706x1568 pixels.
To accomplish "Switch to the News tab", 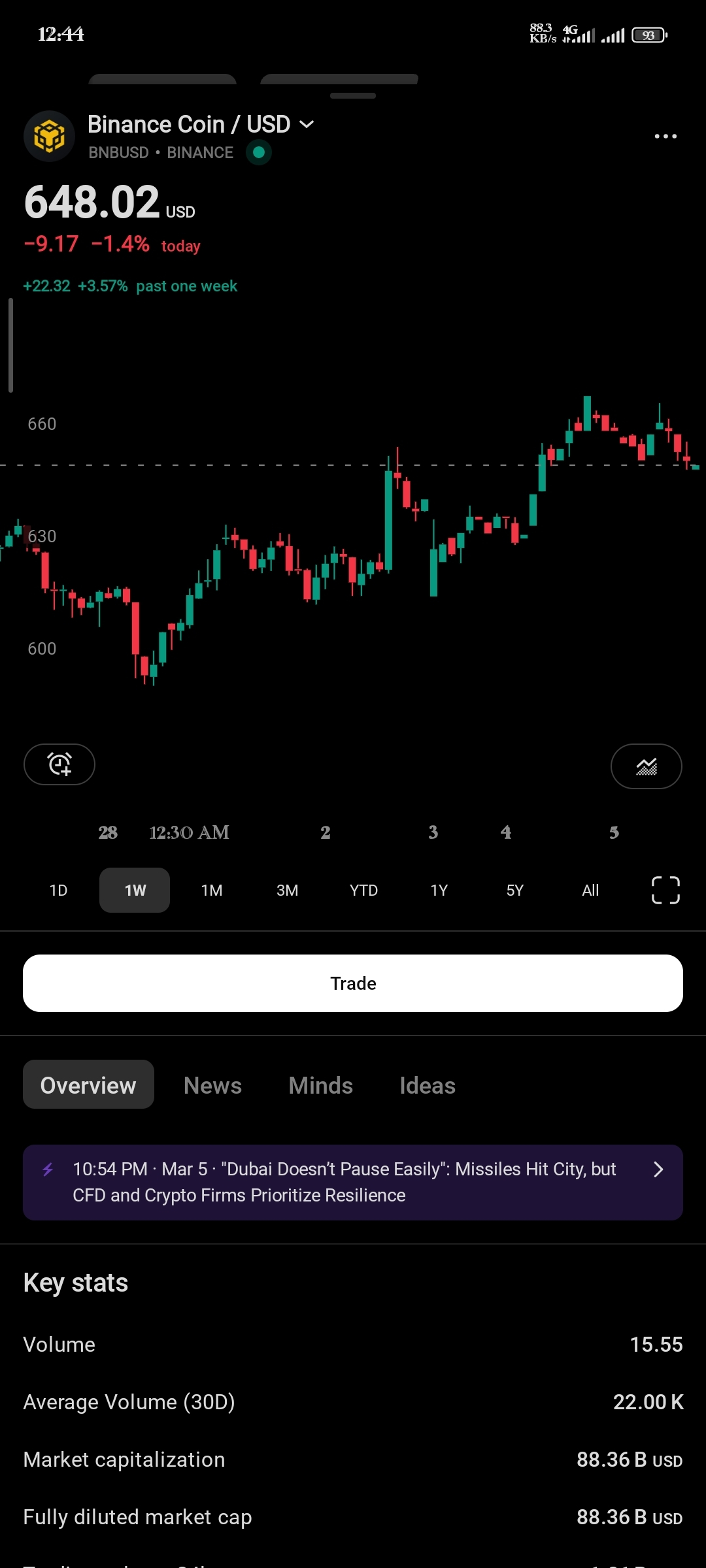I will (212, 1085).
